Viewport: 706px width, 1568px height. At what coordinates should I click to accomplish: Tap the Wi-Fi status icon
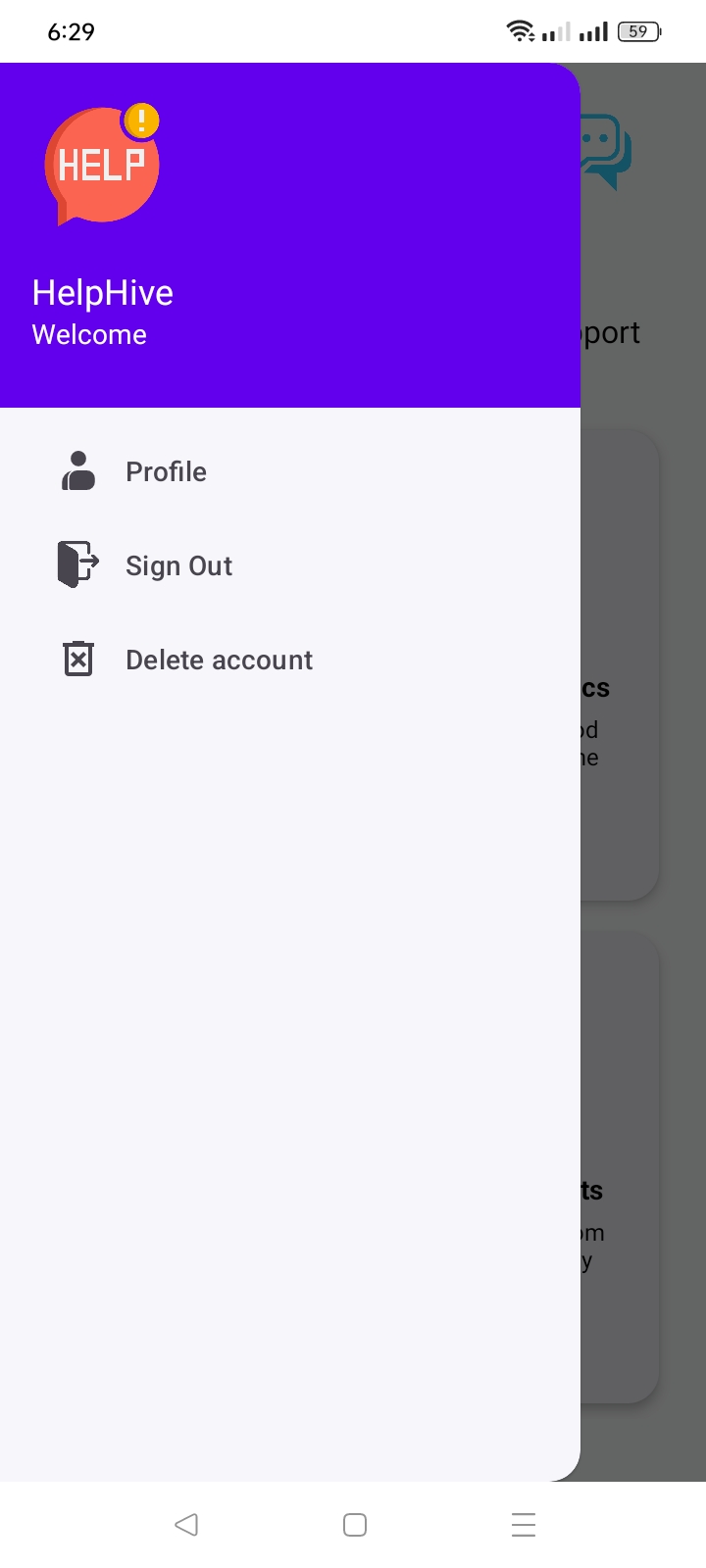point(518,29)
